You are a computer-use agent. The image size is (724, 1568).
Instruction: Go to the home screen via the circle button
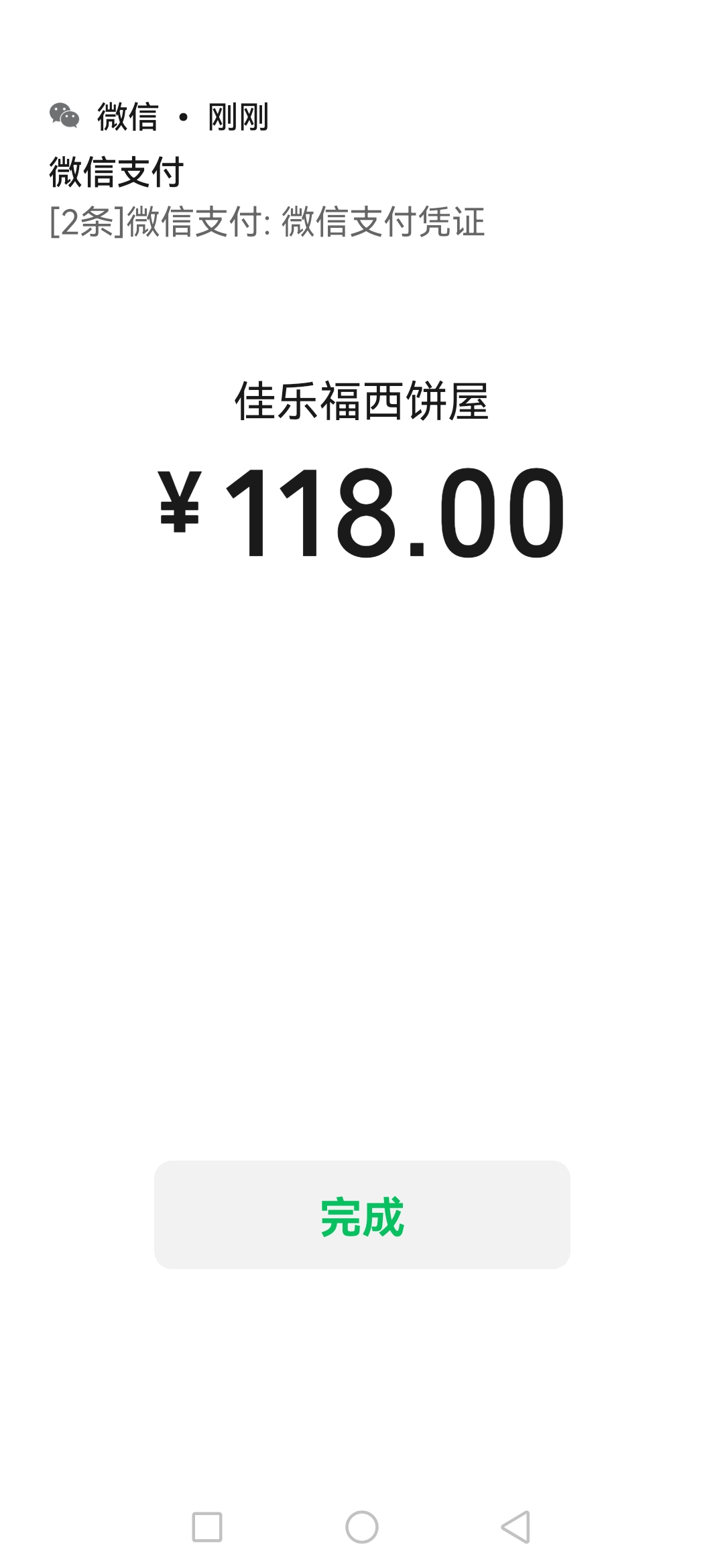[x=362, y=1527]
